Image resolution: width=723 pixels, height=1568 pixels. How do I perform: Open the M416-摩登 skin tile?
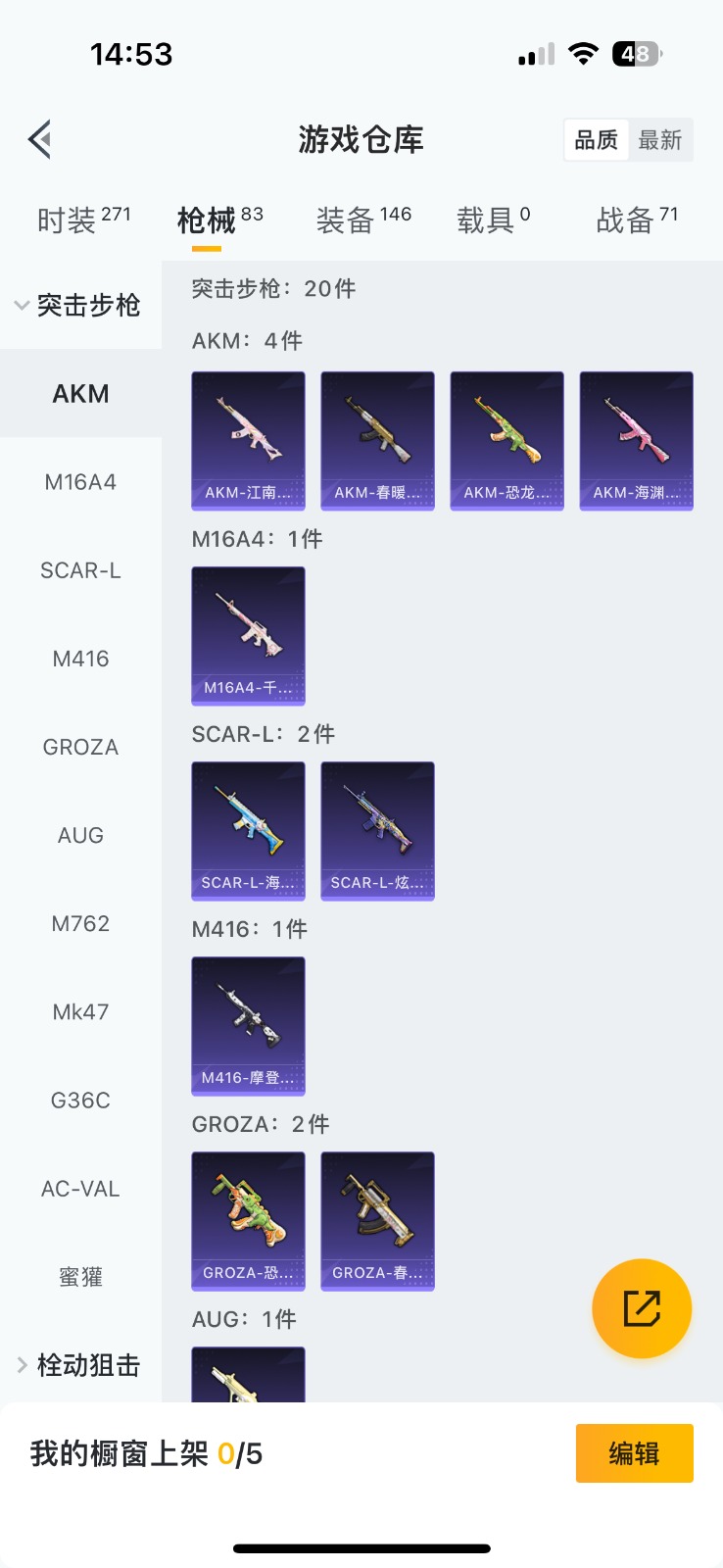[x=248, y=1025]
